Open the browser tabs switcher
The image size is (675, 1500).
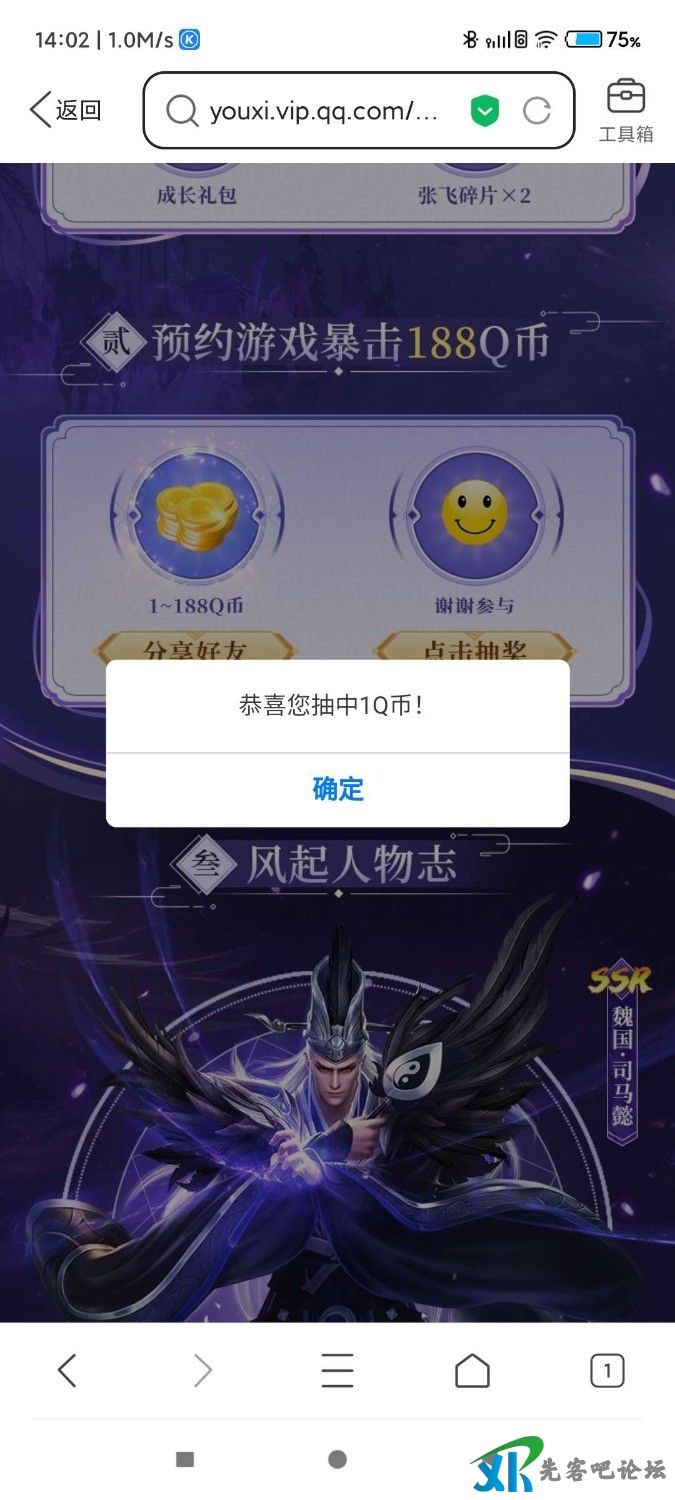pyautogui.click(x=607, y=1370)
